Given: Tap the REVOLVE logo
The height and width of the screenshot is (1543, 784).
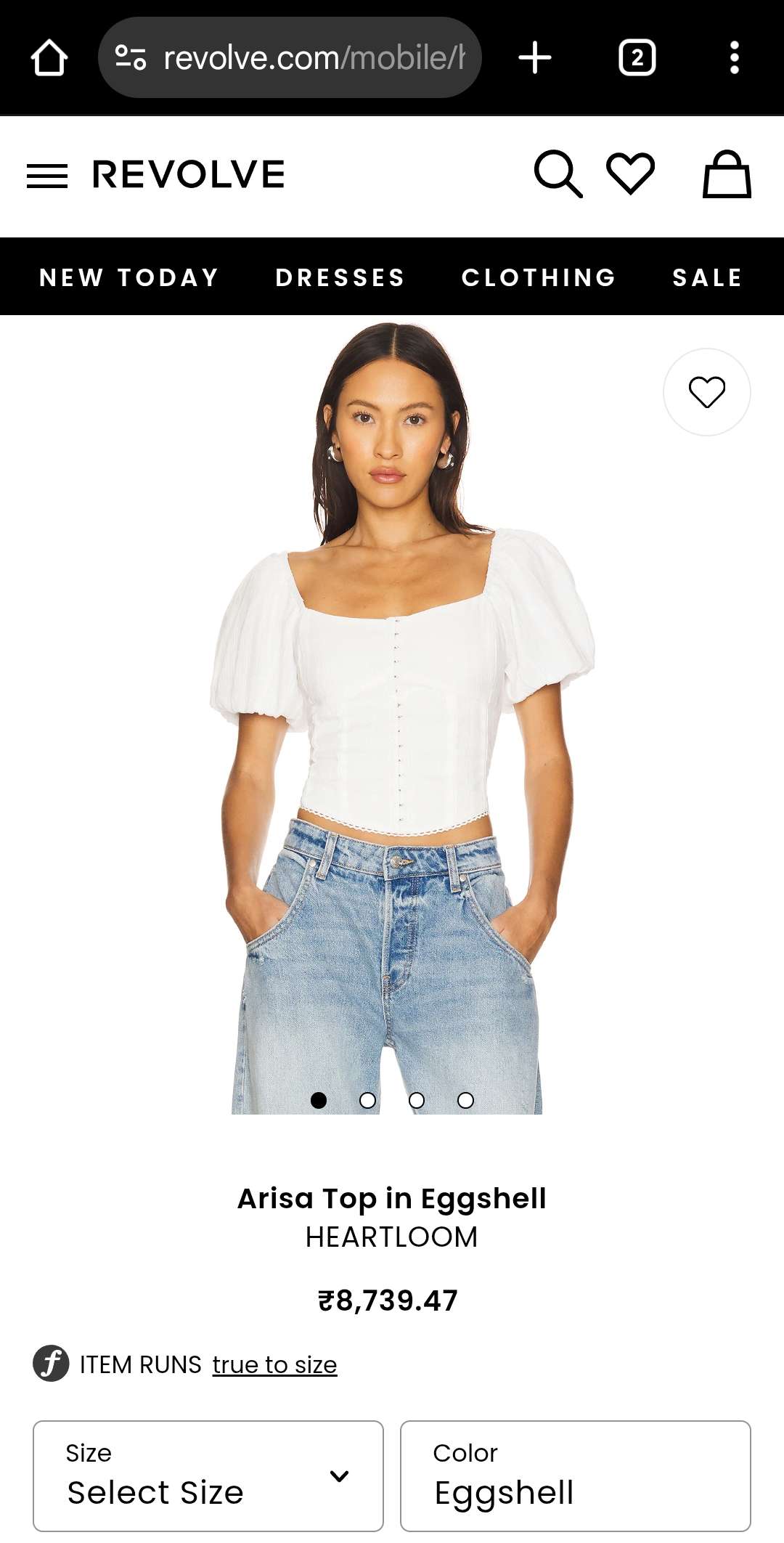Looking at the screenshot, I should 189,175.
